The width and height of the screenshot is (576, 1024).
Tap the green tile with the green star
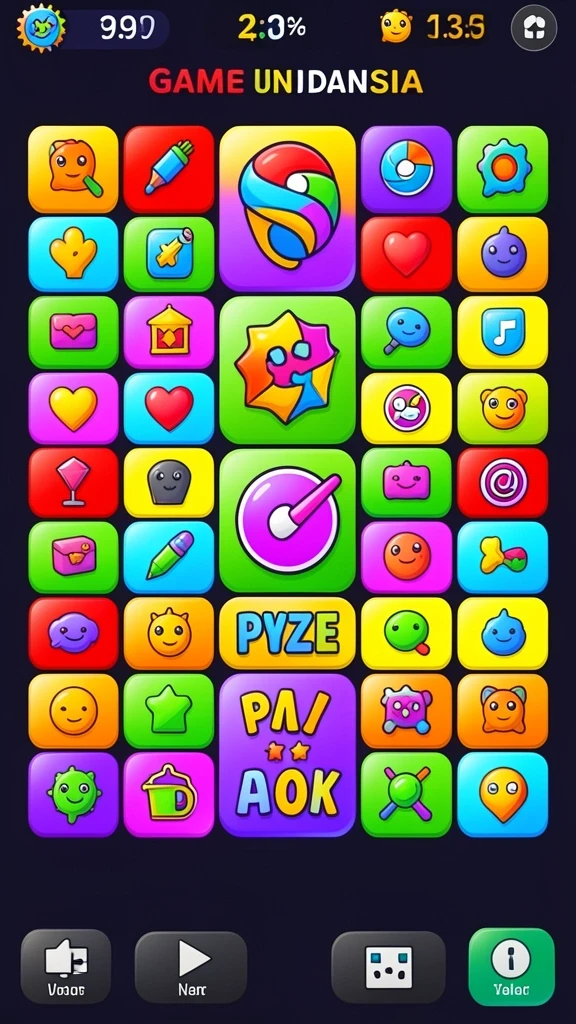pos(168,711)
